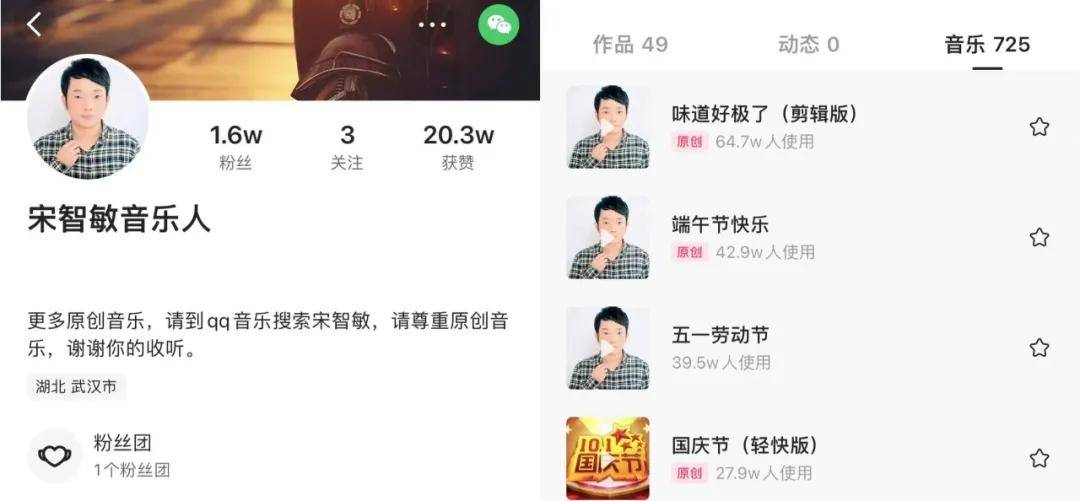Star the song 端午节快乐
The height and width of the screenshot is (501, 1080).
1039,237
